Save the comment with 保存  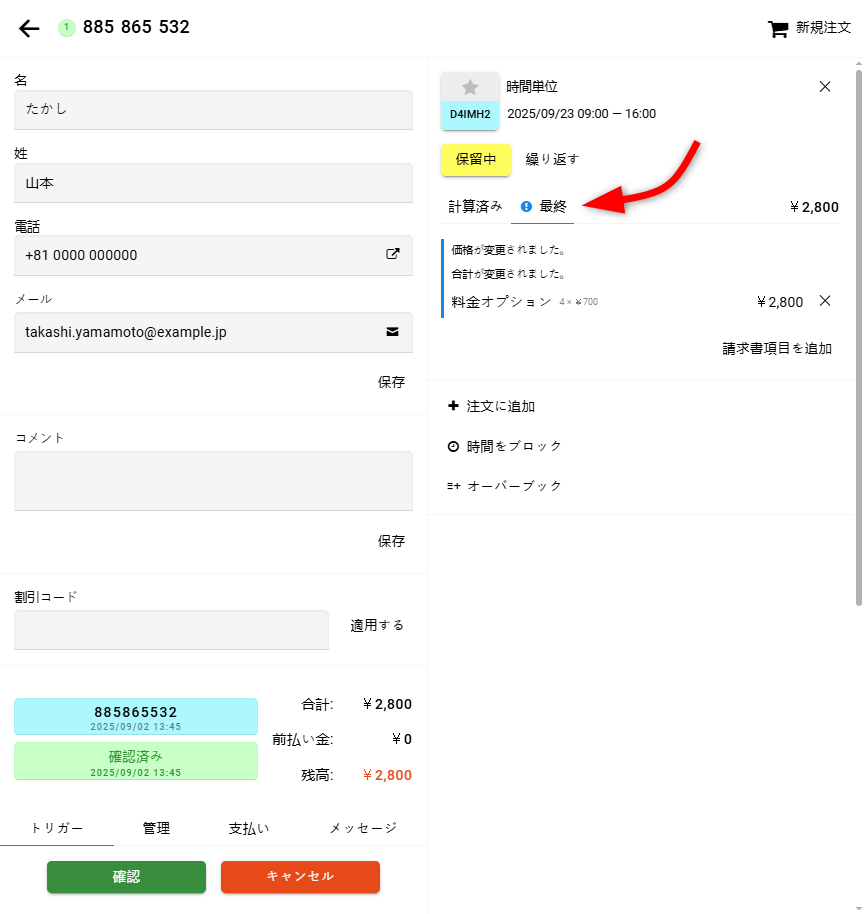click(x=391, y=541)
